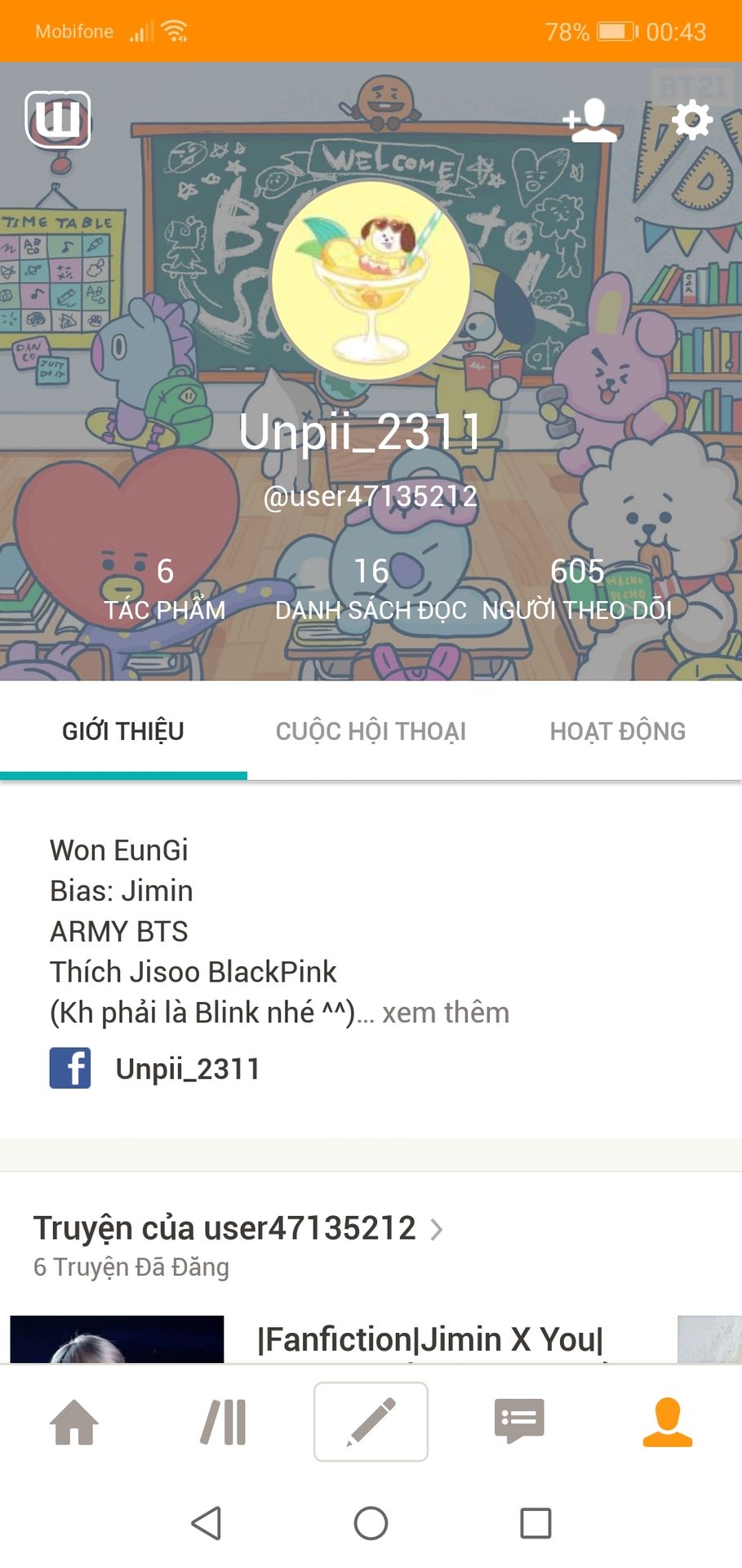Viewport: 742px width, 1568px height.
Task: Tap the system back button
Action: pyautogui.click(x=207, y=1523)
